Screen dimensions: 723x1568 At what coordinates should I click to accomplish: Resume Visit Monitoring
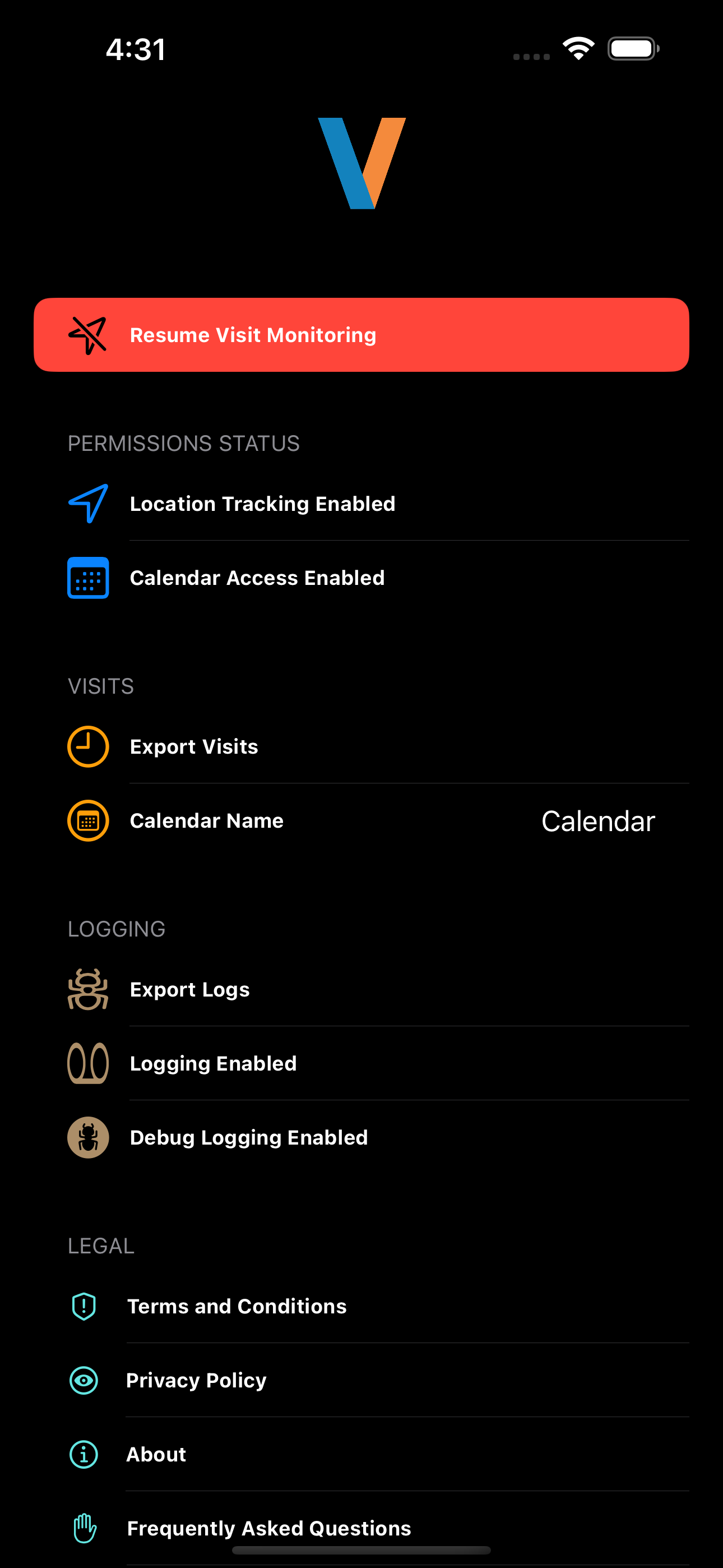(361, 335)
